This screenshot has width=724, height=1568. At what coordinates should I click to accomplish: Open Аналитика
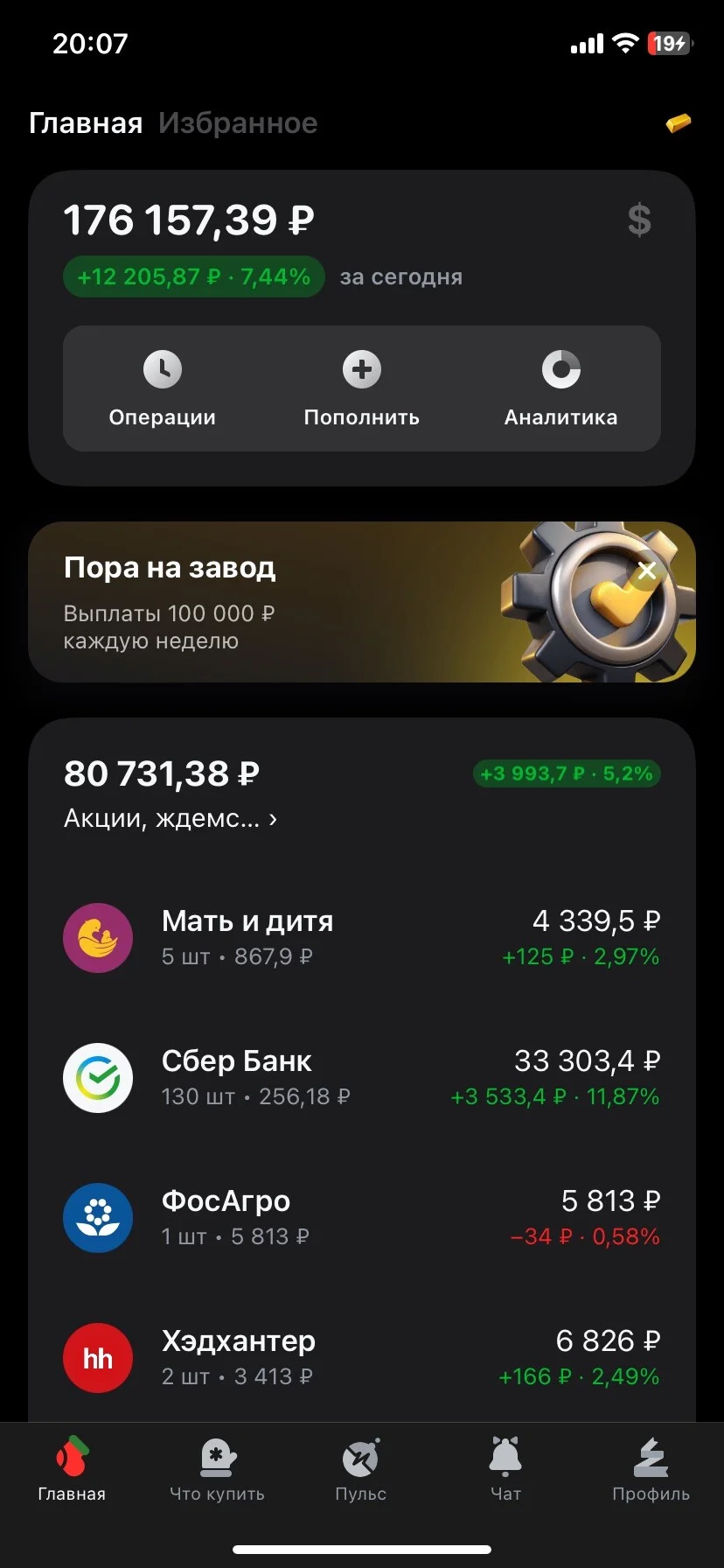[x=560, y=388]
